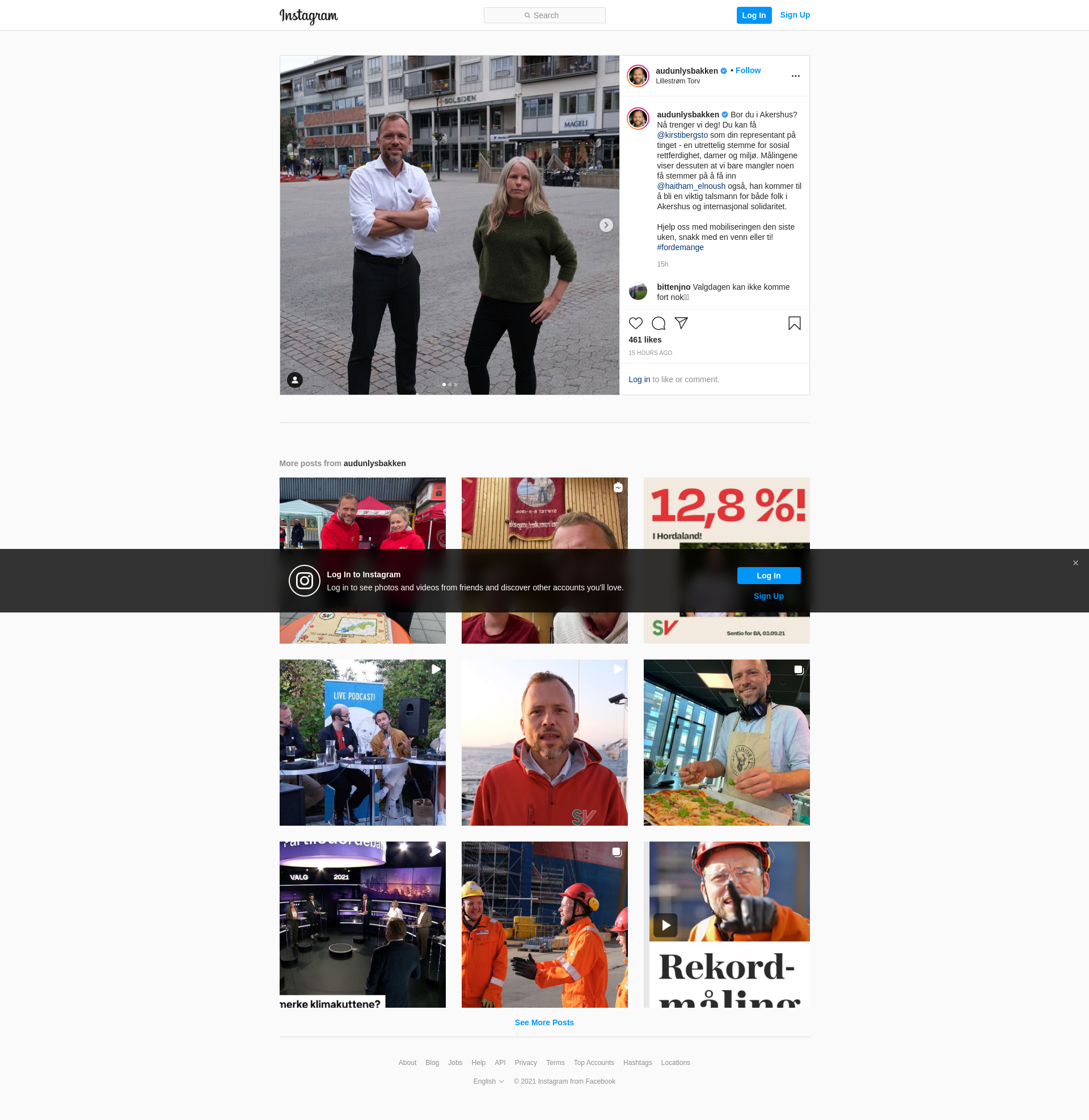This screenshot has width=1089, height=1120.
Task: Open the @kirstibergsto mention link
Action: [682, 135]
